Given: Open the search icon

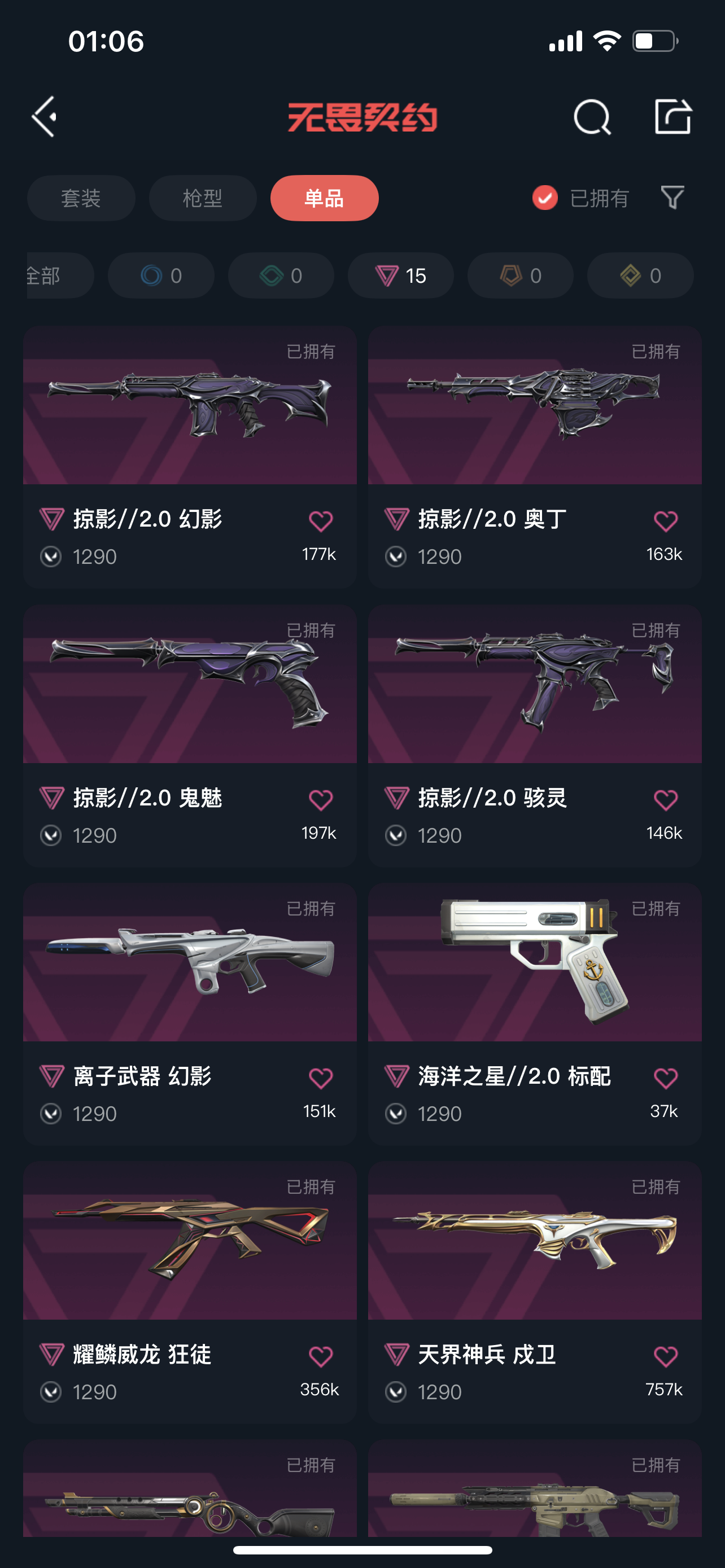Looking at the screenshot, I should 592,116.
